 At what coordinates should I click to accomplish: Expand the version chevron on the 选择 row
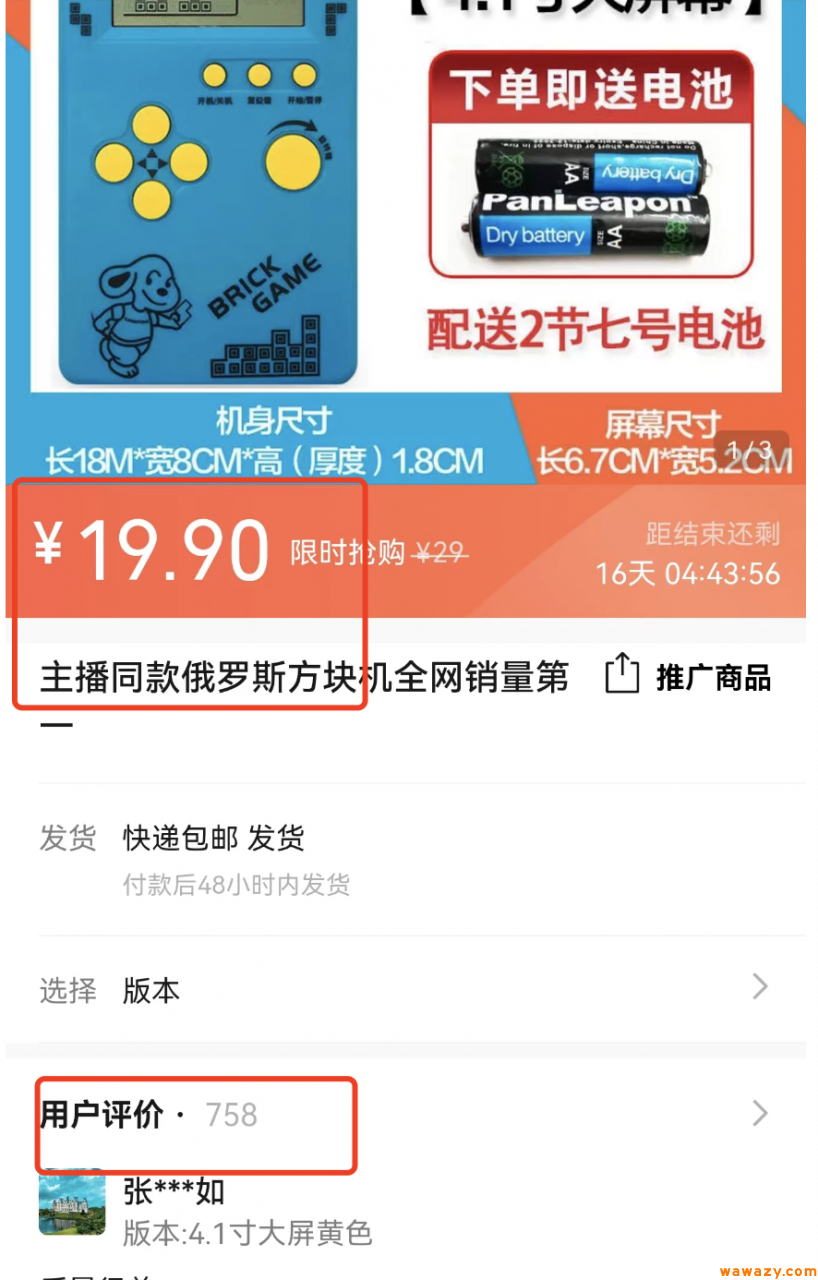tap(758, 988)
